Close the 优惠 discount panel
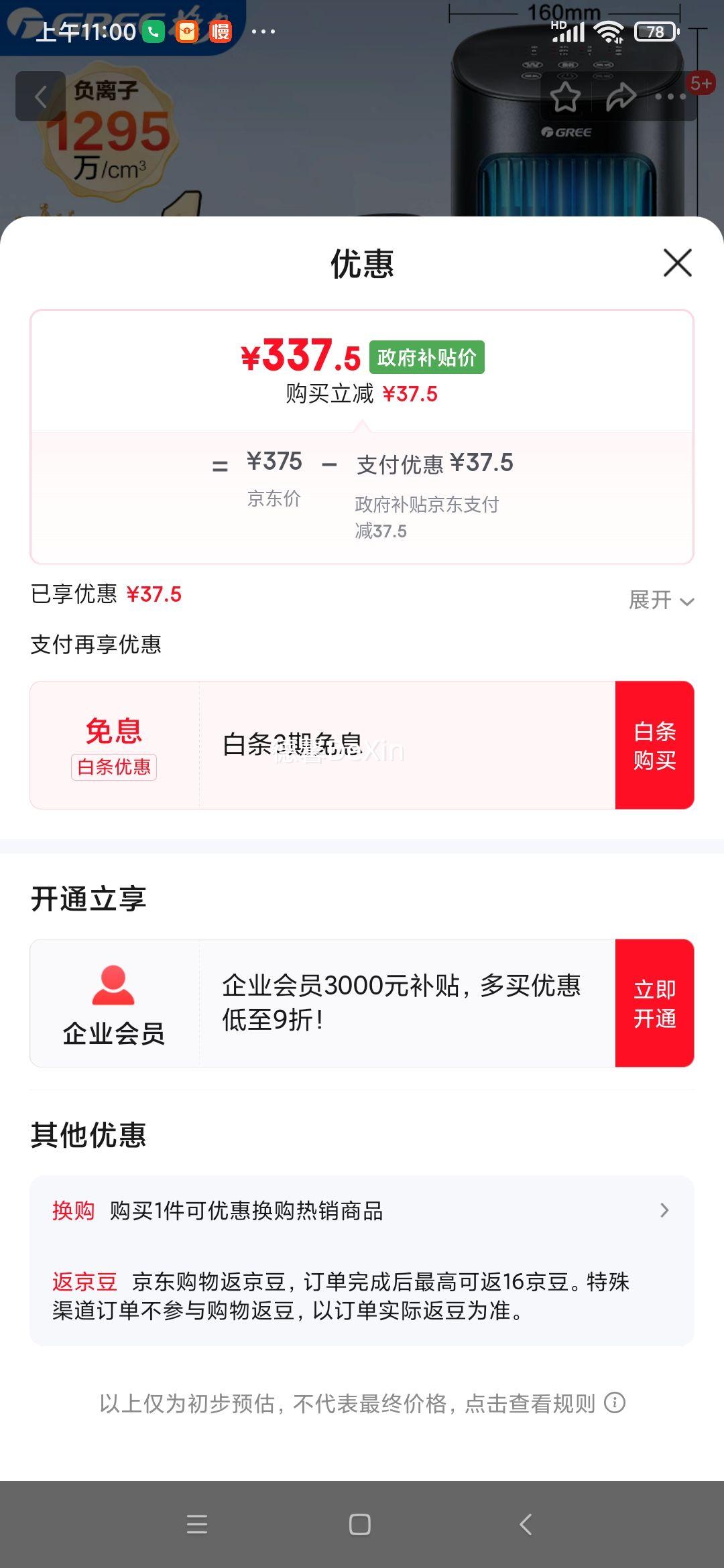The image size is (724, 1568). pyautogui.click(x=677, y=263)
